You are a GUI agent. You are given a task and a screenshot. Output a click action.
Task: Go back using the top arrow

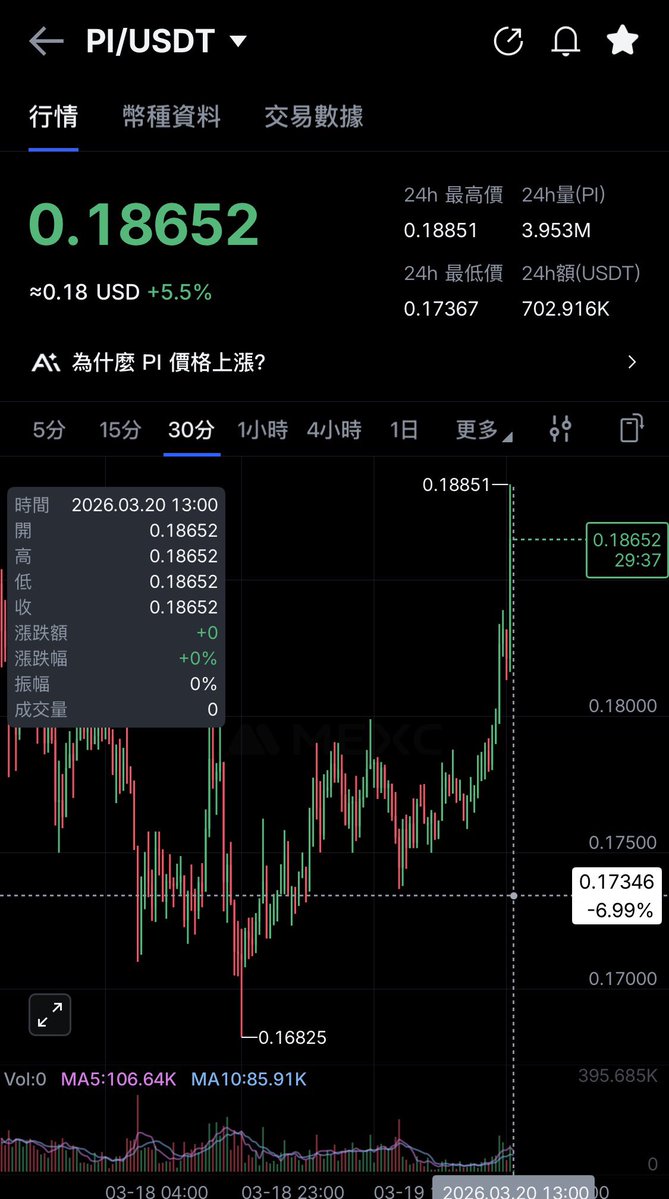pyautogui.click(x=46, y=41)
